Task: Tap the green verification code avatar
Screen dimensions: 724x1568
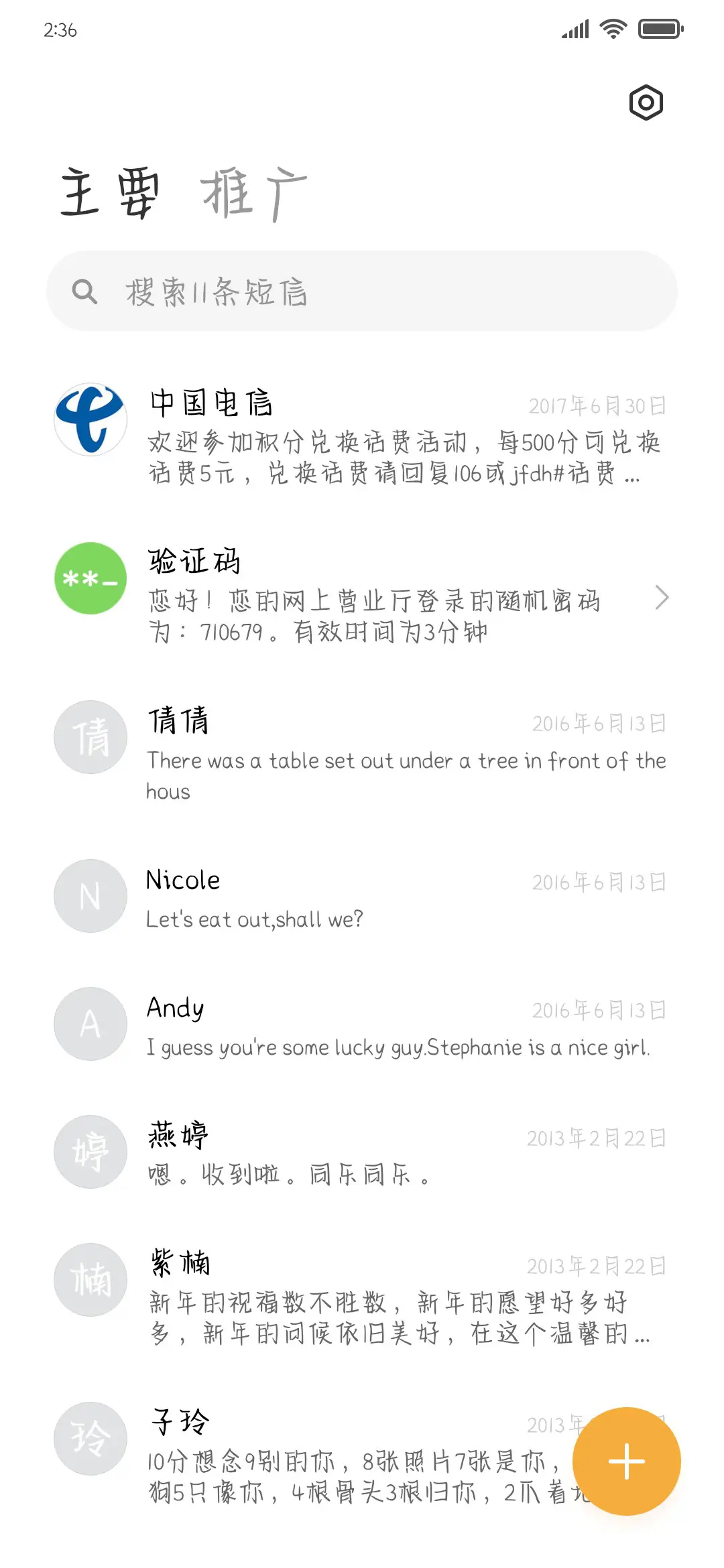Action: coord(90,578)
